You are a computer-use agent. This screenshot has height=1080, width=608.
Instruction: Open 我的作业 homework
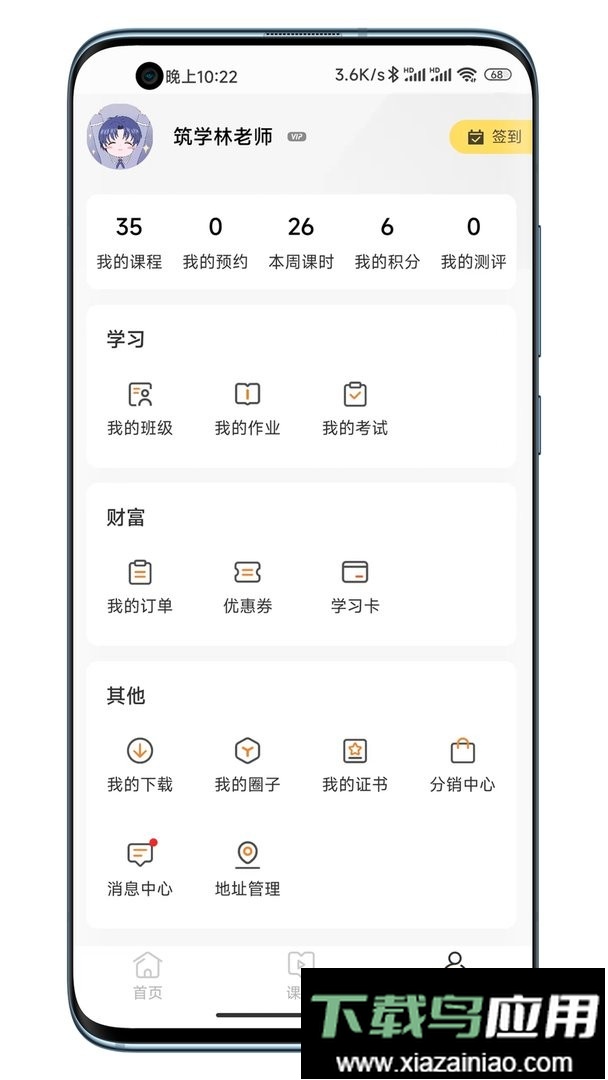247,408
